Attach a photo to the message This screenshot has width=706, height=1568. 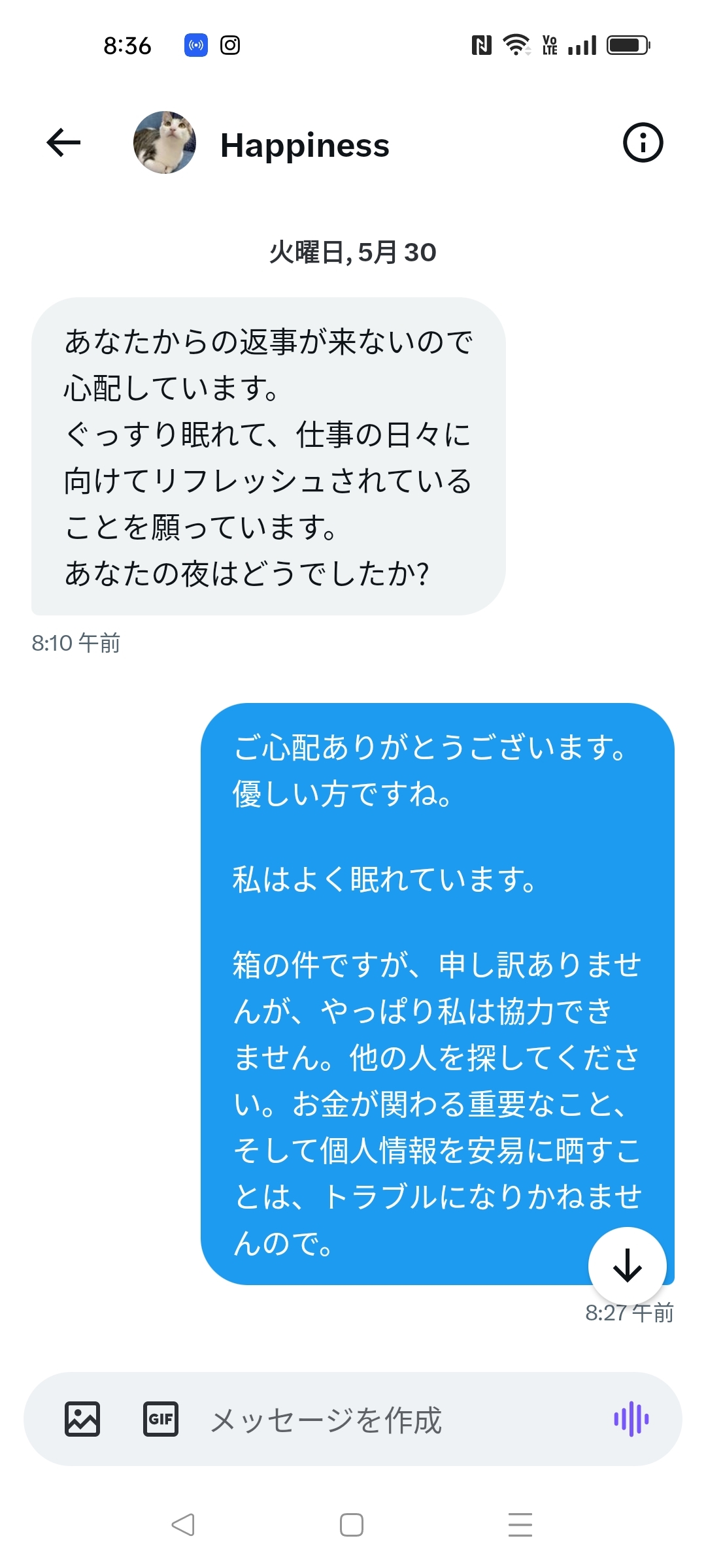tap(82, 1419)
